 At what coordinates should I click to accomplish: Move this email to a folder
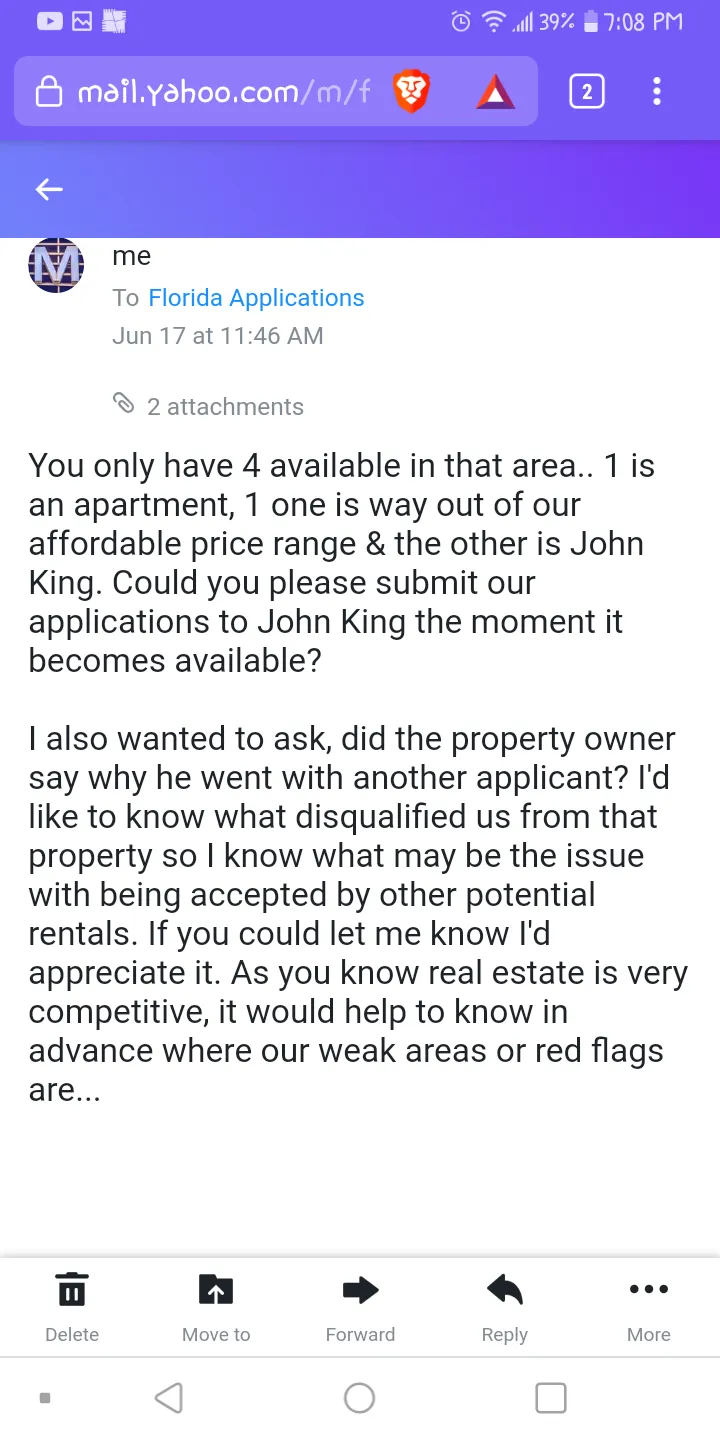coord(216,1307)
